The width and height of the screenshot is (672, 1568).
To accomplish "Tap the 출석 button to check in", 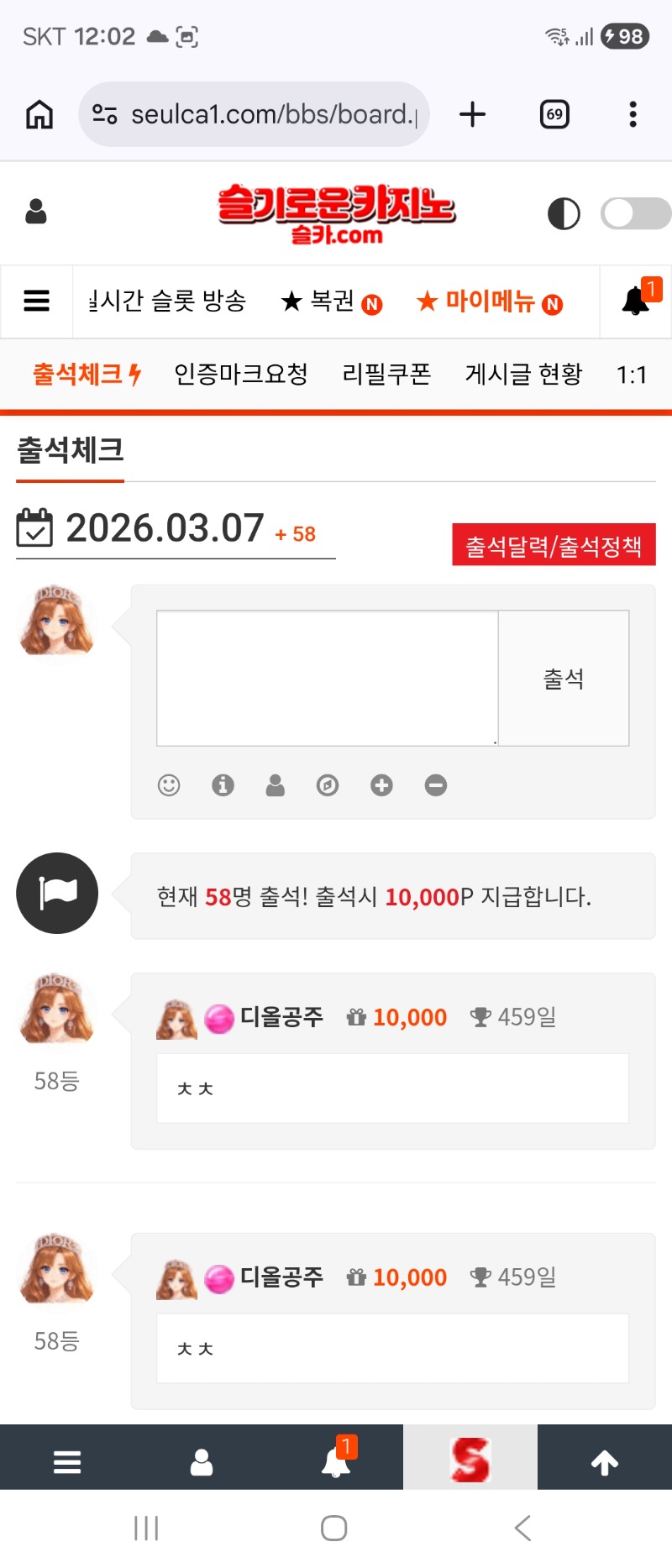I will pyautogui.click(x=564, y=679).
